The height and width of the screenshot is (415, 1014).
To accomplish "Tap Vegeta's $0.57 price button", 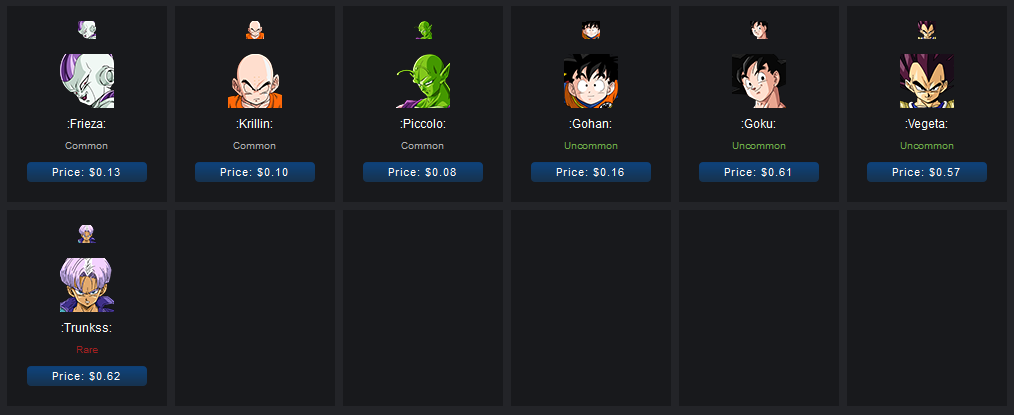I will point(927,172).
